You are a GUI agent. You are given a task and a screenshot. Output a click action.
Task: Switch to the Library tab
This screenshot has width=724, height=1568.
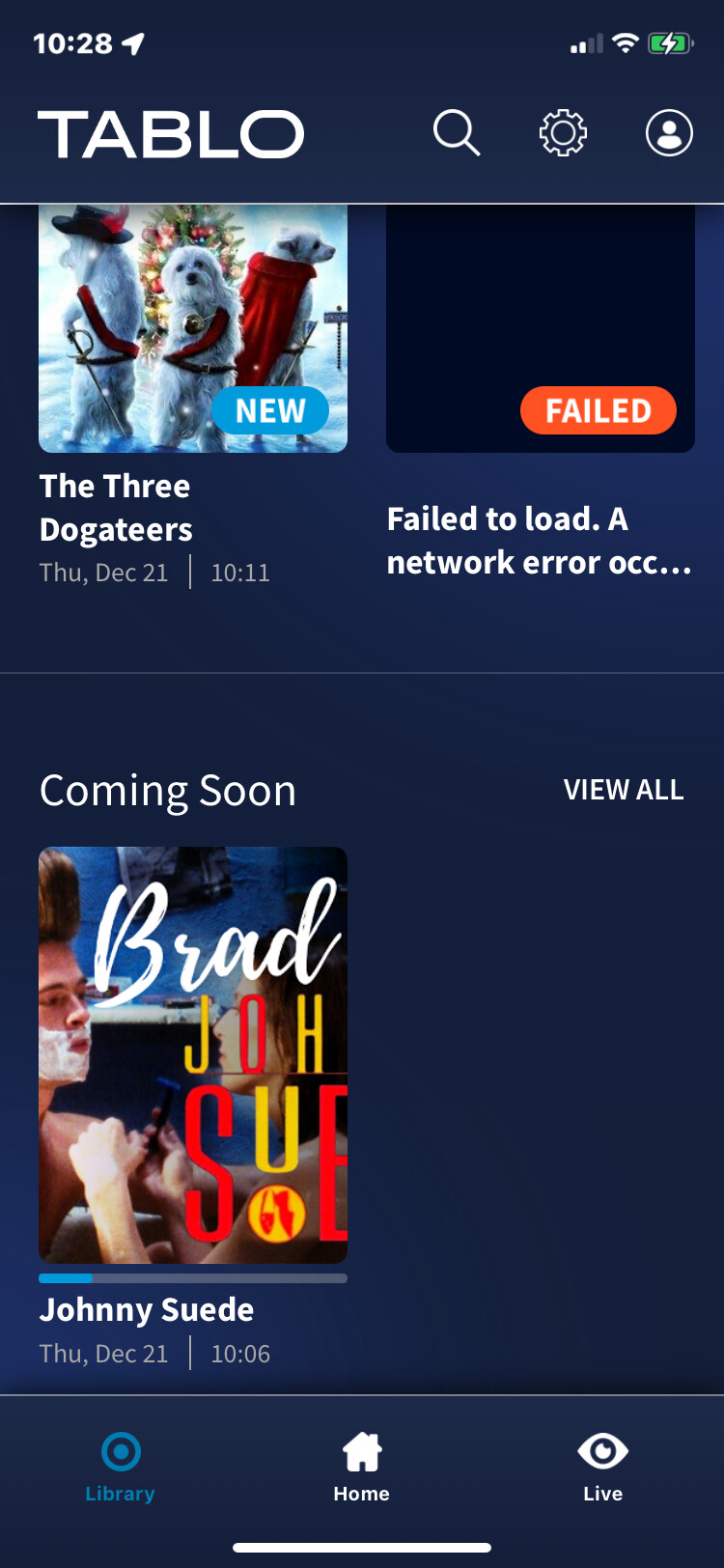[121, 1468]
